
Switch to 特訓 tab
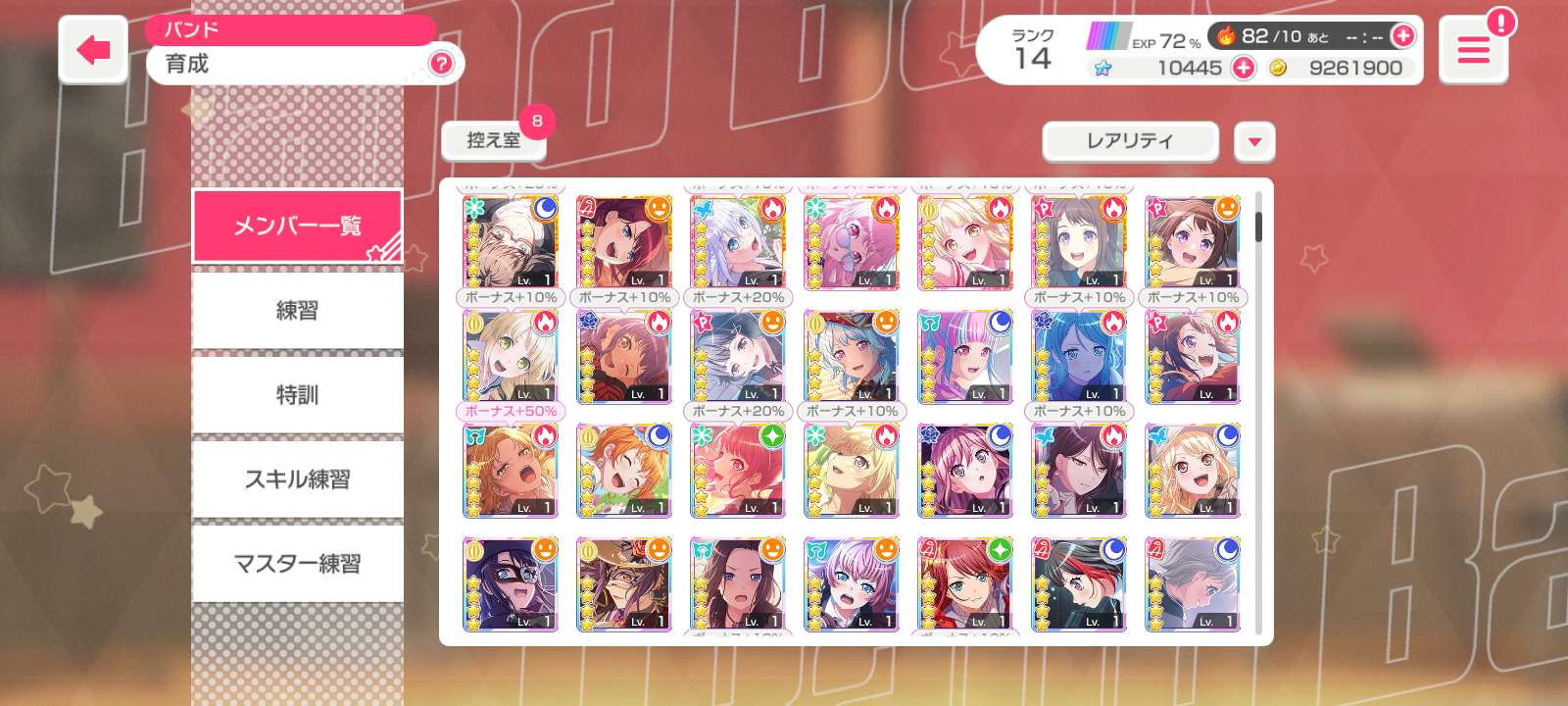click(x=297, y=395)
